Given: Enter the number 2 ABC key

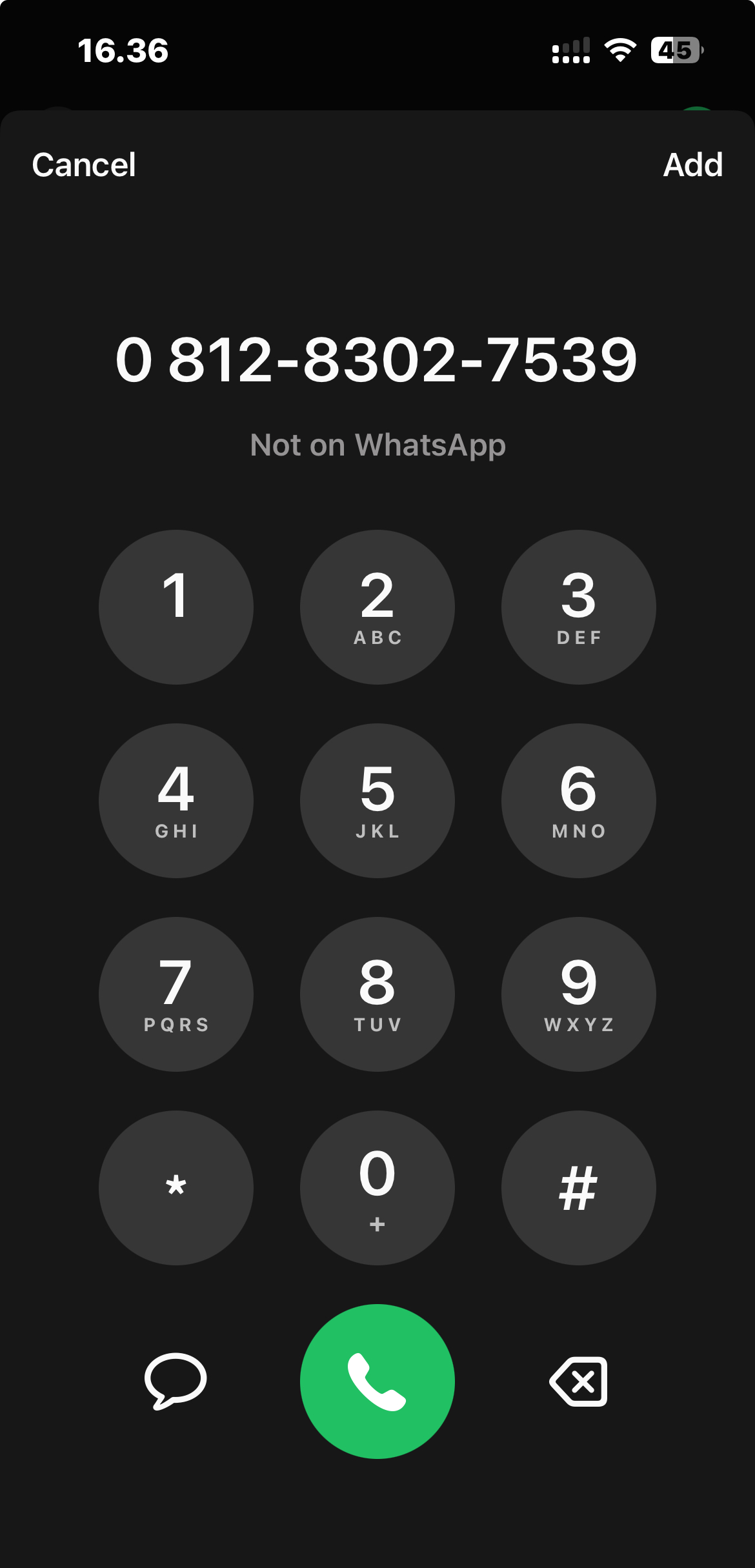Looking at the screenshot, I should pos(377,607).
